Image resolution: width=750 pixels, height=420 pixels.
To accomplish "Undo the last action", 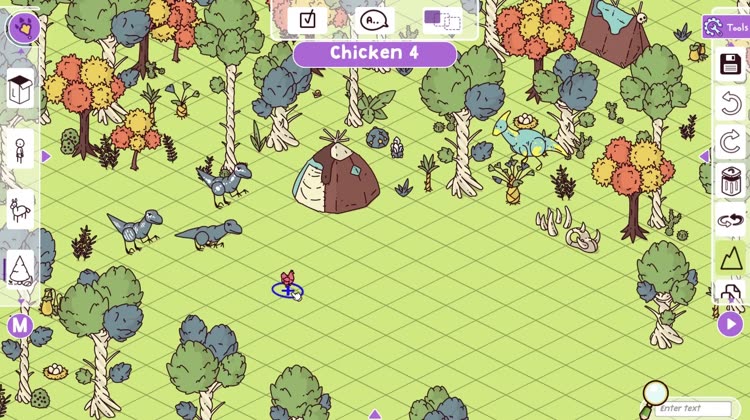I will tap(730, 103).
